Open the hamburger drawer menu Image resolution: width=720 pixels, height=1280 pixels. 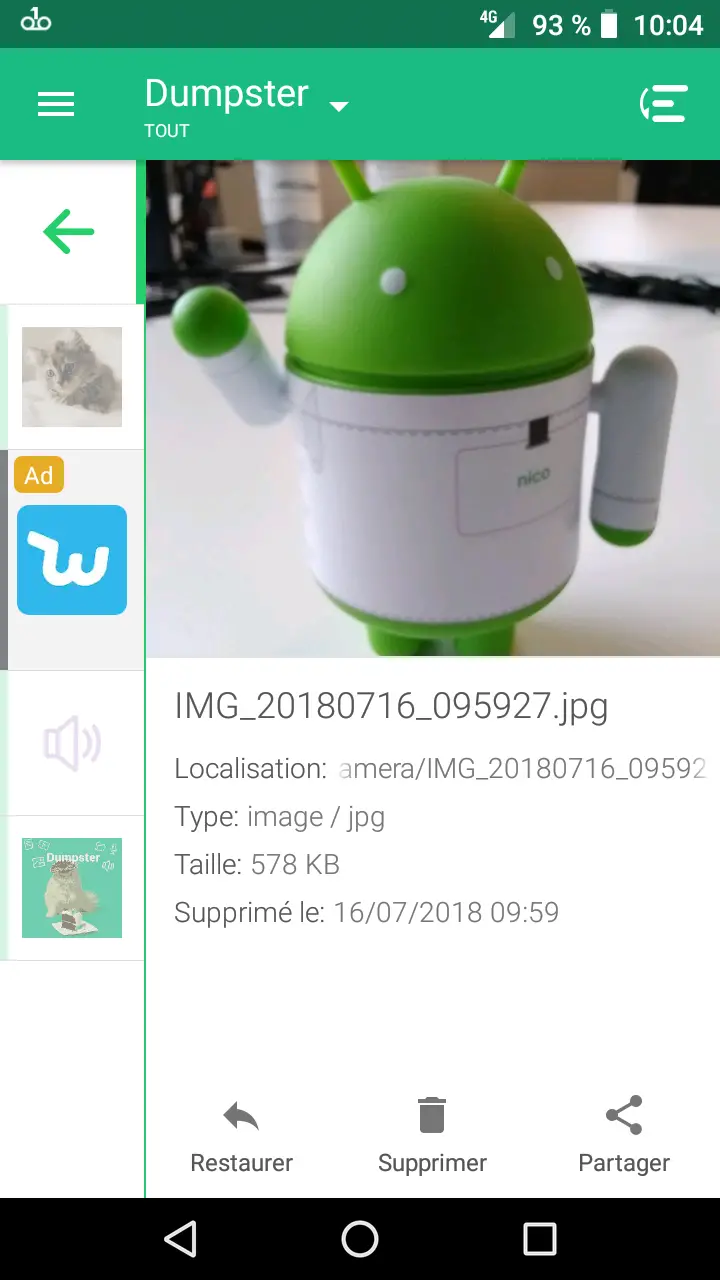56,104
